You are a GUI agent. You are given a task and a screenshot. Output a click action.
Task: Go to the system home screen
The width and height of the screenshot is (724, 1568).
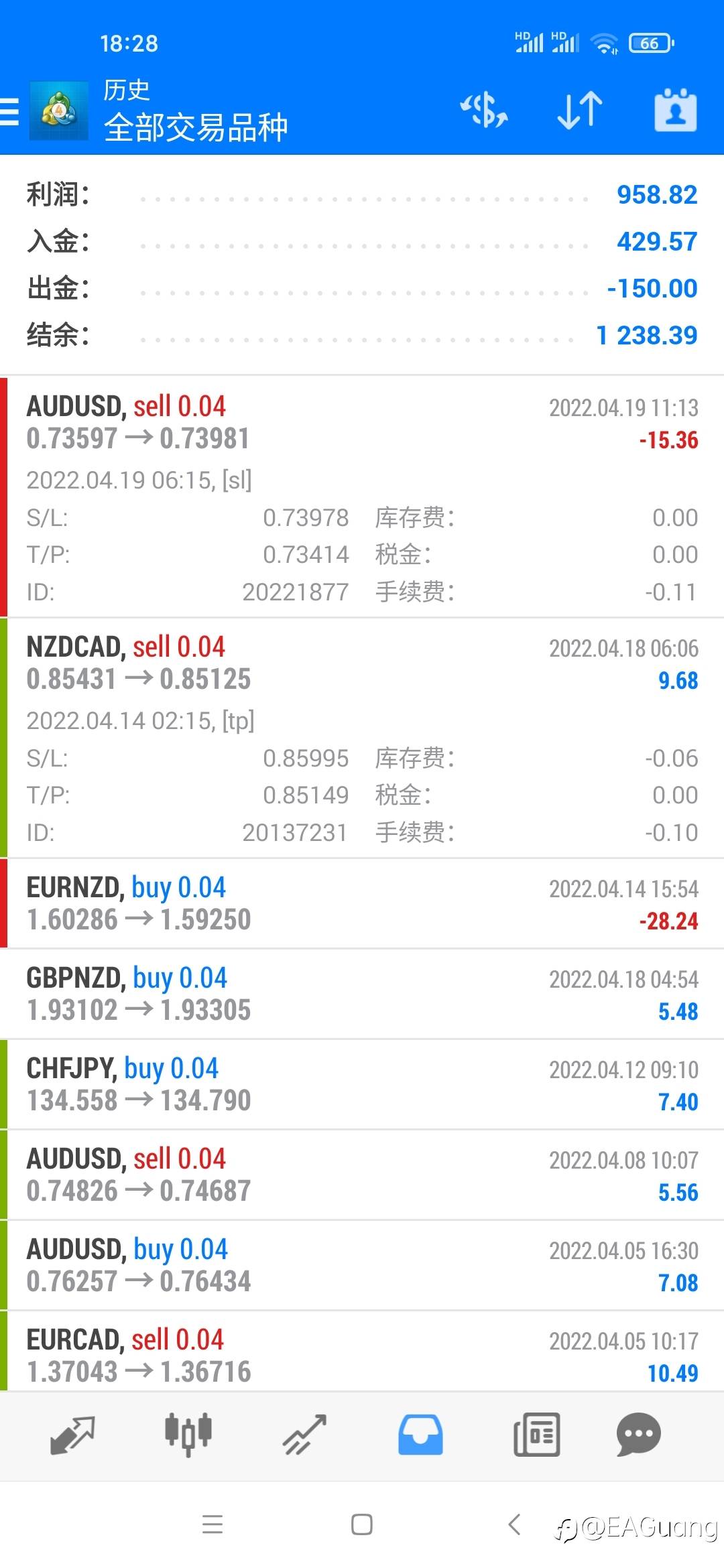(362, 1525)
